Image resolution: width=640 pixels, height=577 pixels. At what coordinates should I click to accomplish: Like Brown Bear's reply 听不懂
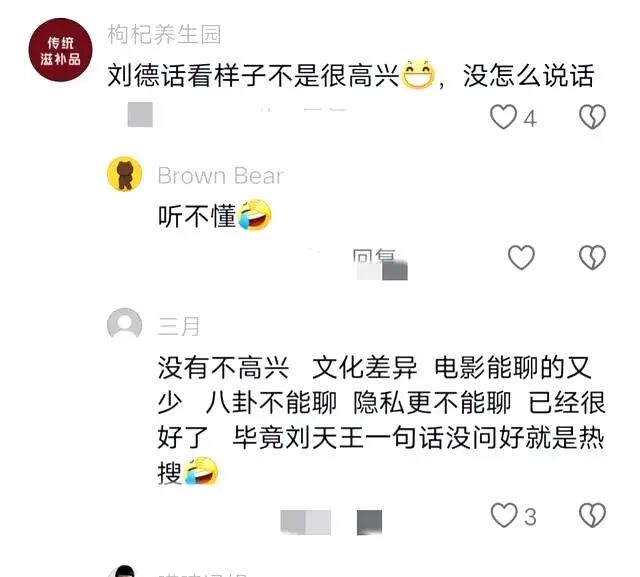521,257
